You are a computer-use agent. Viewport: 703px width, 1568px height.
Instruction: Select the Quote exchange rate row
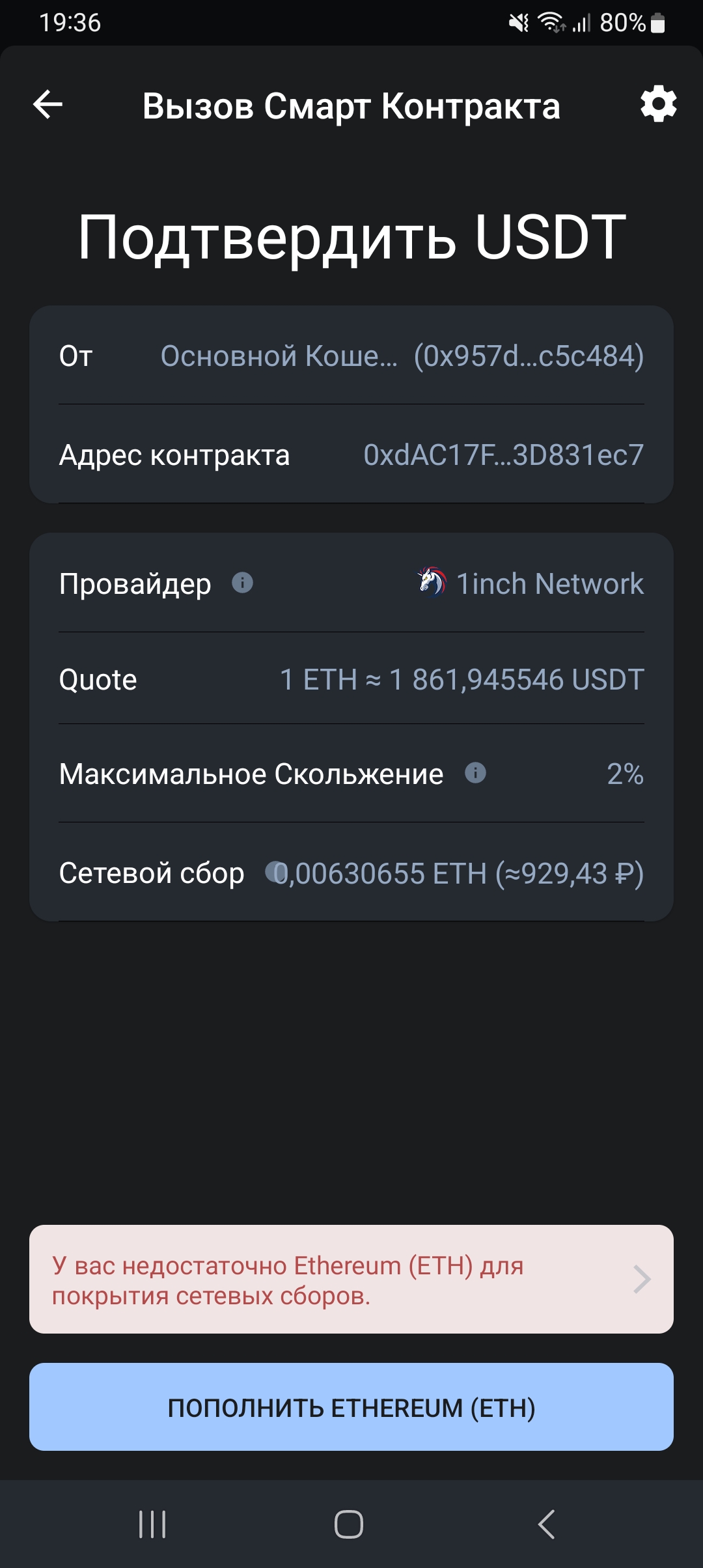click(x=351, y=679)
